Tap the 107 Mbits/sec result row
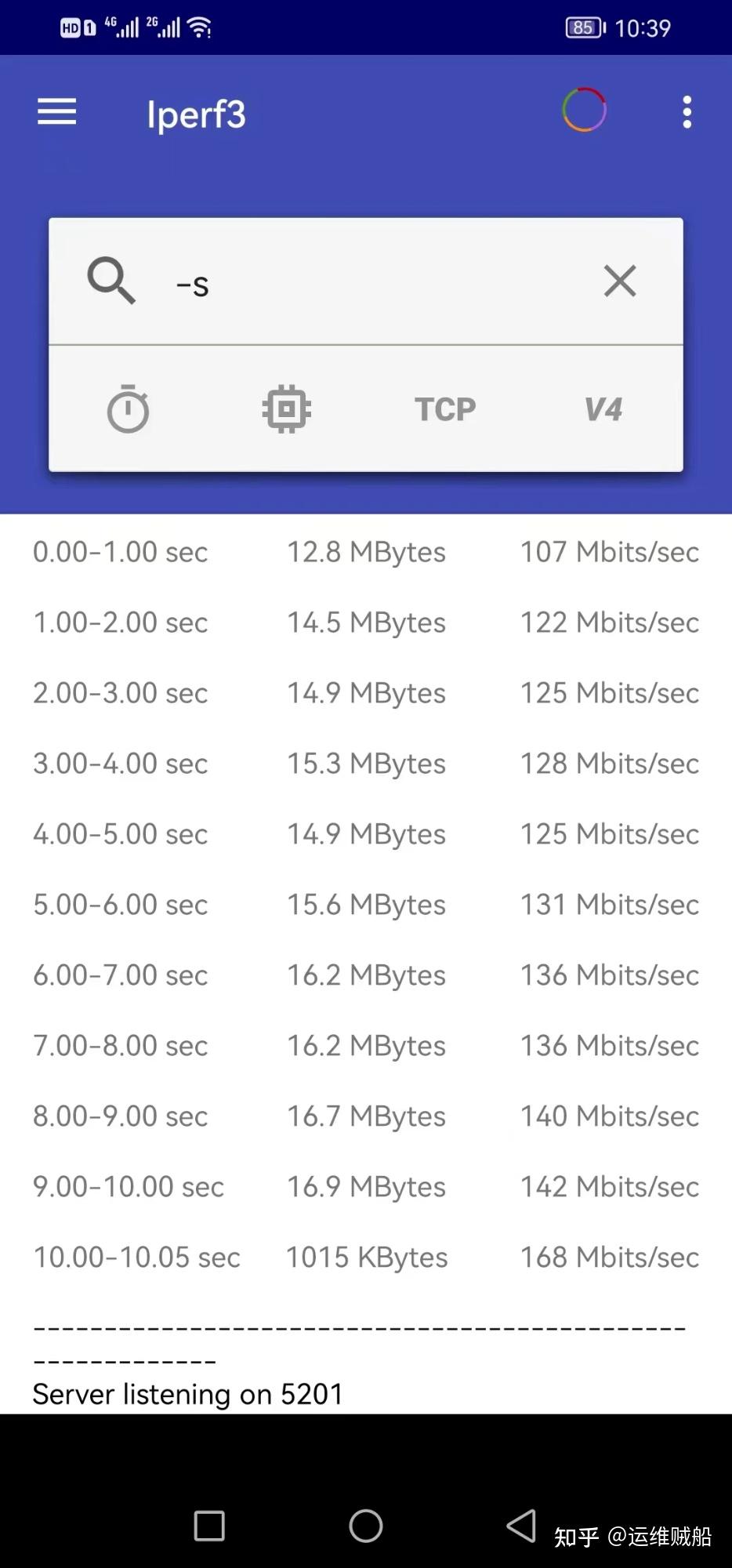 (x=610, y=551)
